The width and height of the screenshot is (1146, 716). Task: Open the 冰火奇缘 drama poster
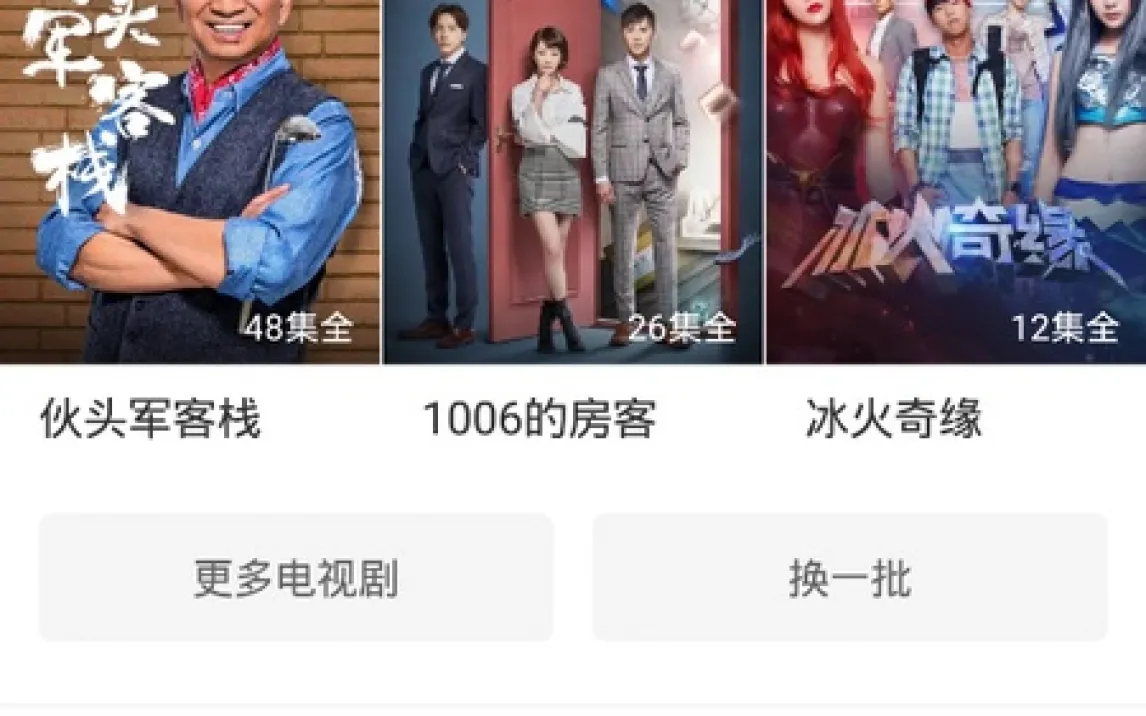[956, 180]
